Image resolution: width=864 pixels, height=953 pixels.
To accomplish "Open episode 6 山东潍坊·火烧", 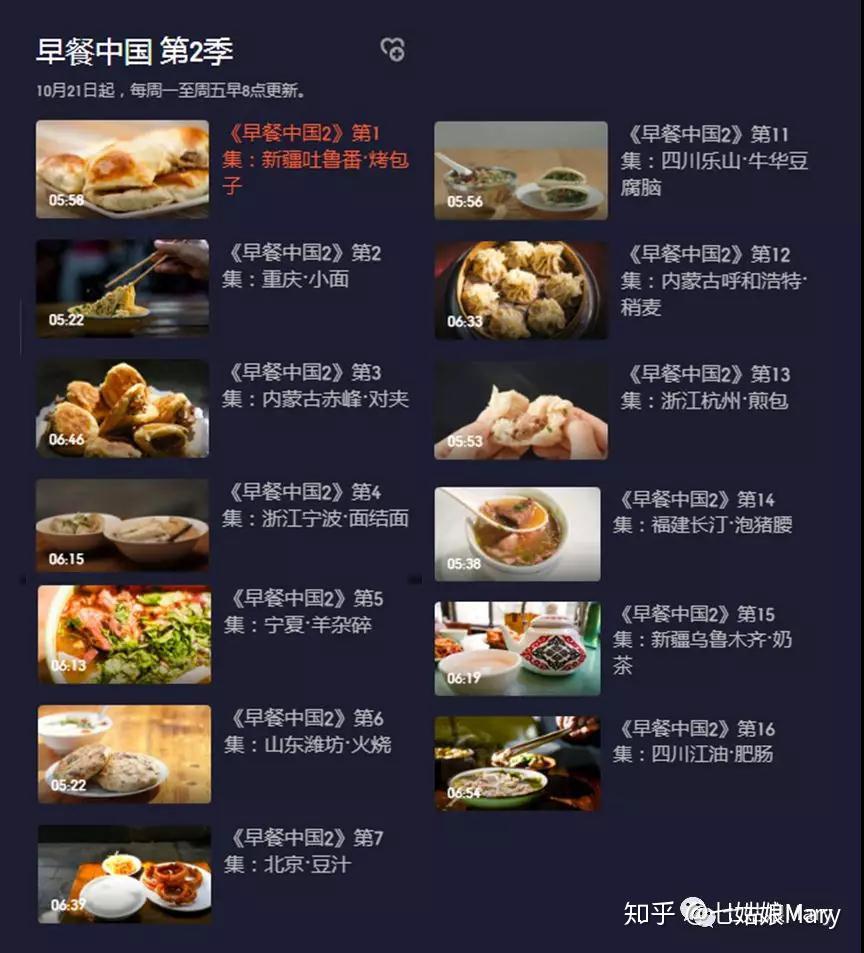I will pos(124,754).
